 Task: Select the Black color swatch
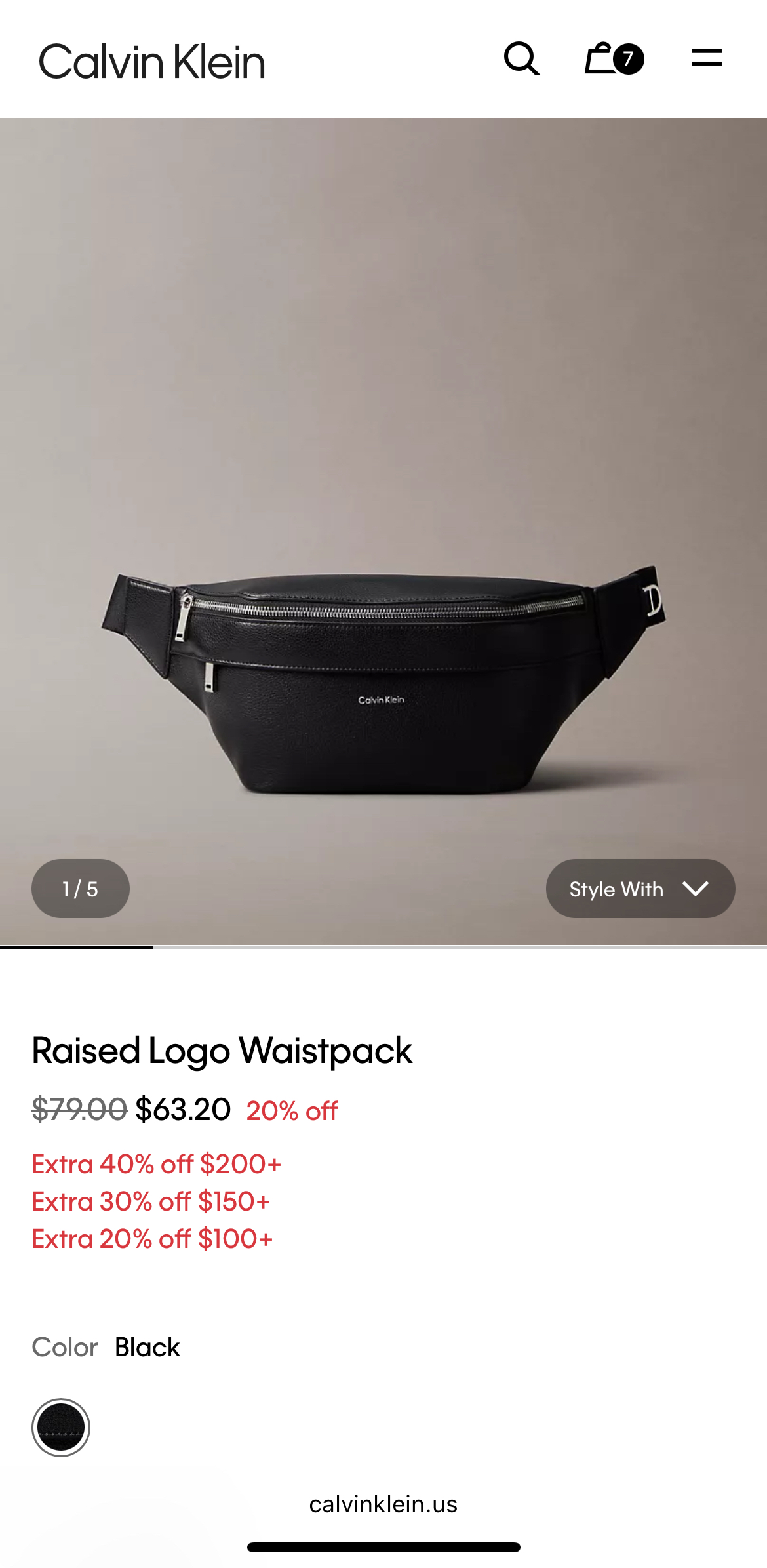tap(61, 1427)
